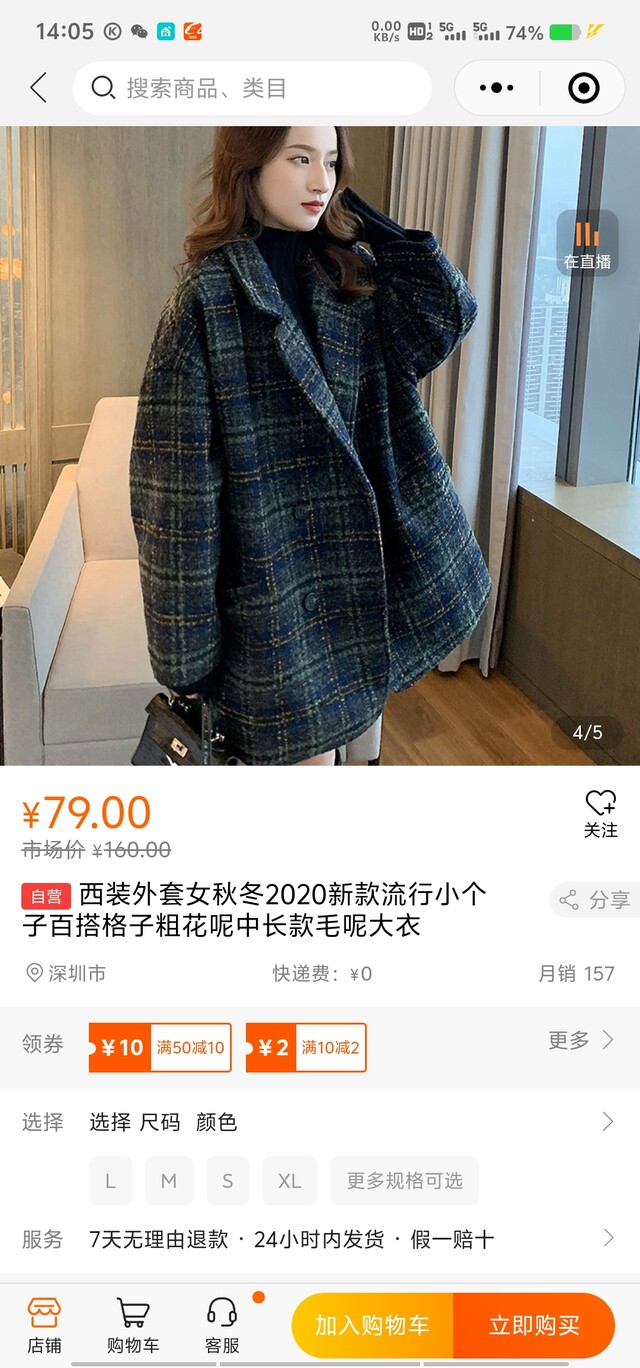
Task: Add to cart with 加入购物车
Action: coord(372,1325)
